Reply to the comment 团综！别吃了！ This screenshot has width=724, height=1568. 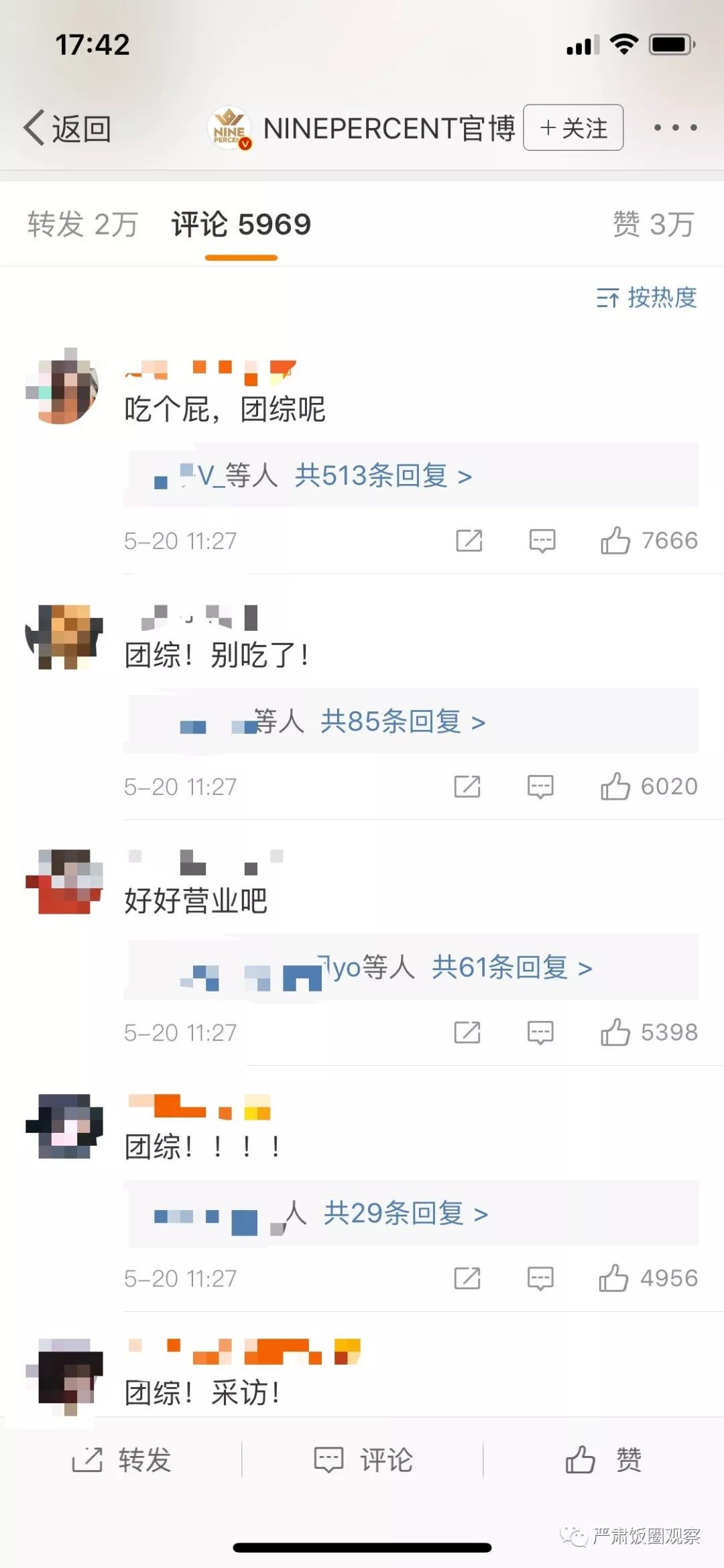tap(540, 786)
